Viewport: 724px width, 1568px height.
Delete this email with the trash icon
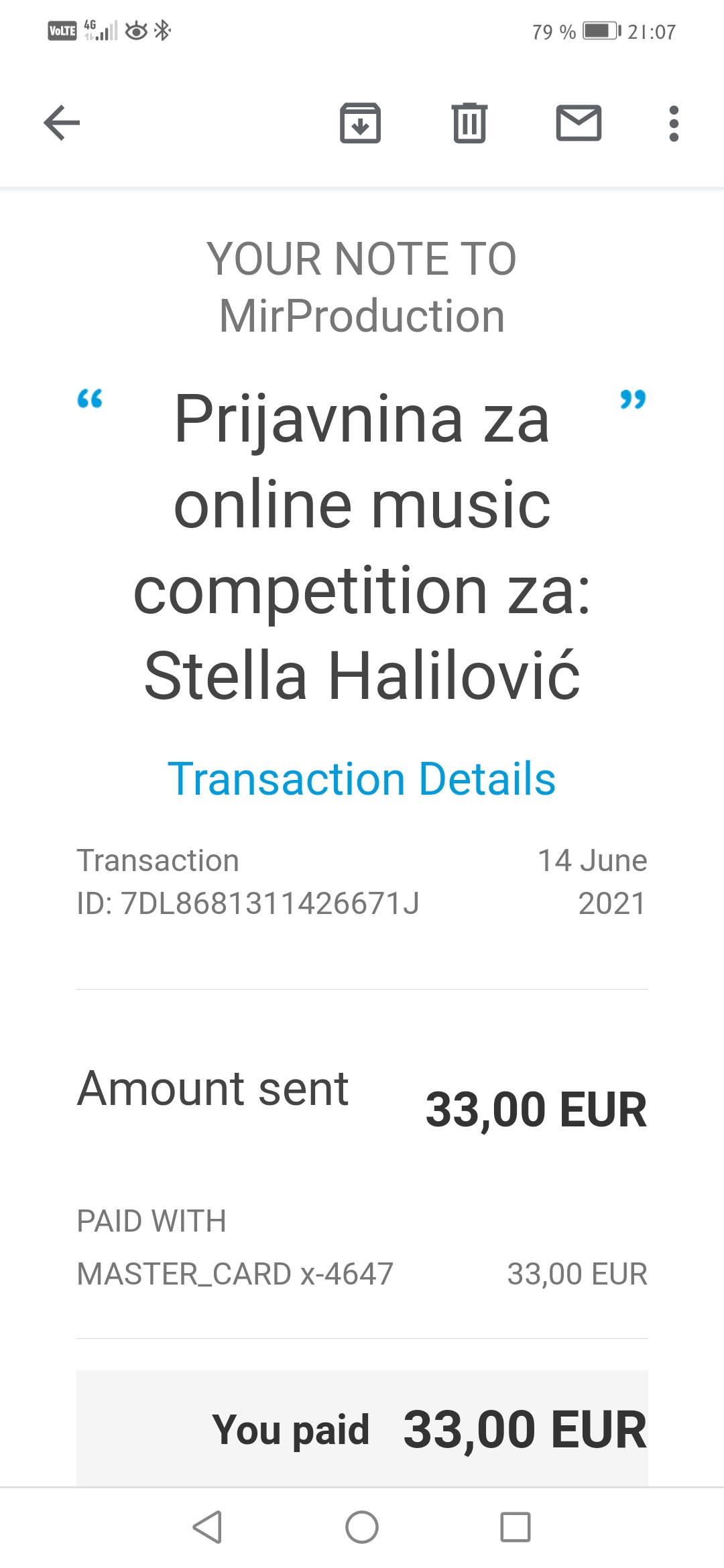pyautogui.click(x=469, y=123)
